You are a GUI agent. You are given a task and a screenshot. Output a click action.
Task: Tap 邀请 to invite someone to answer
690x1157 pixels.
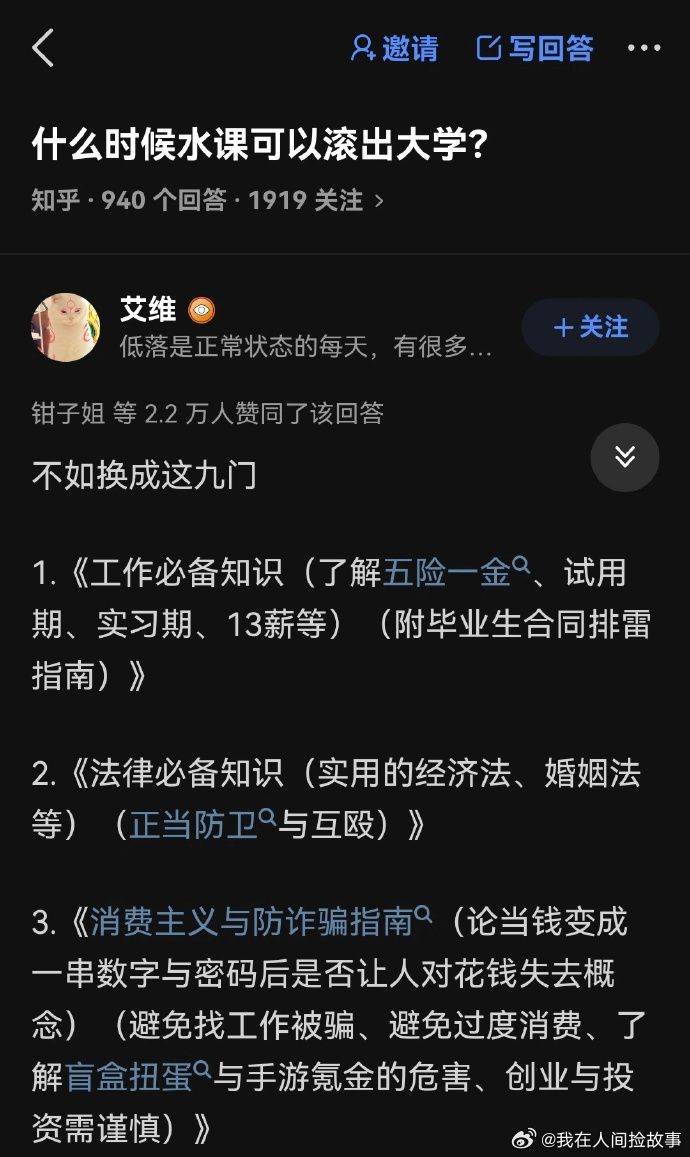(394, 48)
